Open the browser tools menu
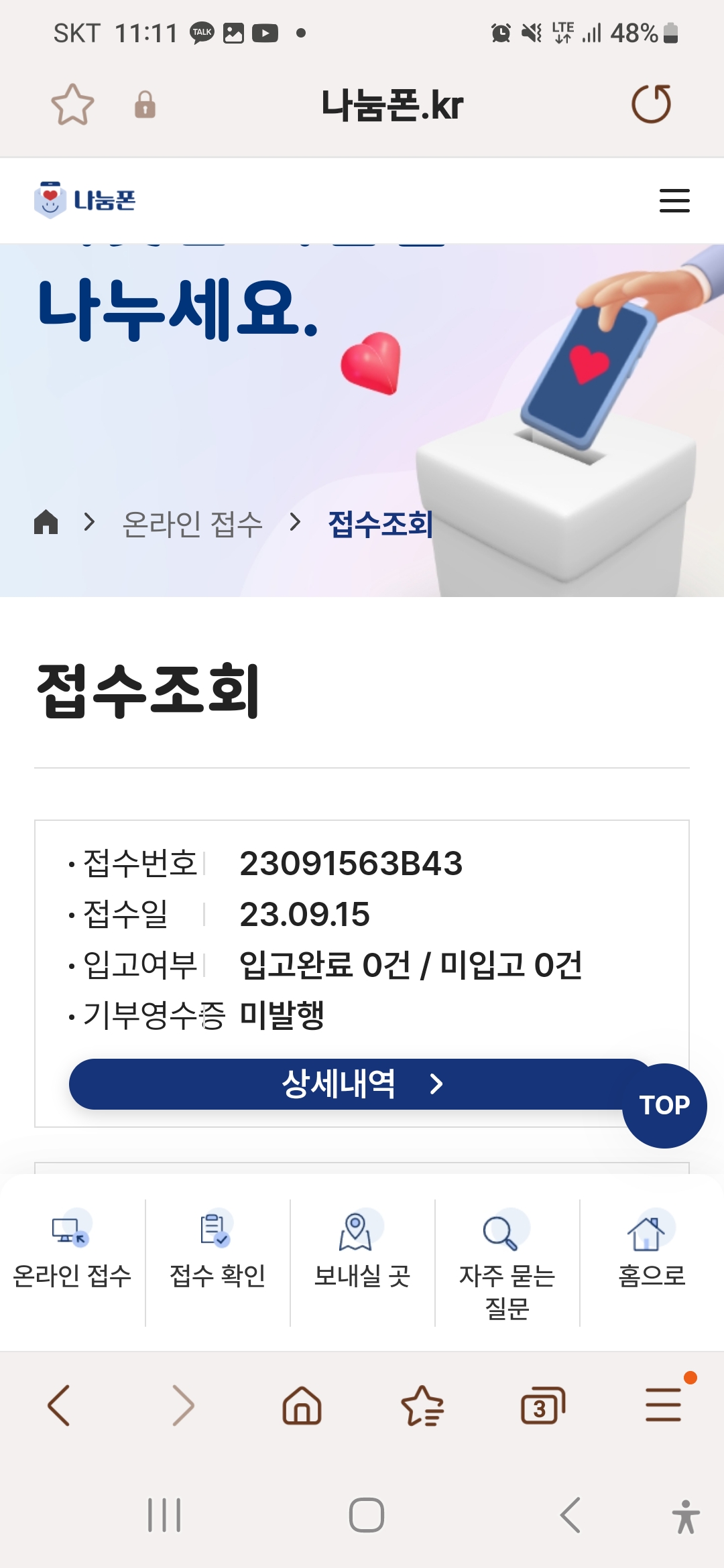The height and width of the screenshot is (1568, 724). coord(663,1405)
